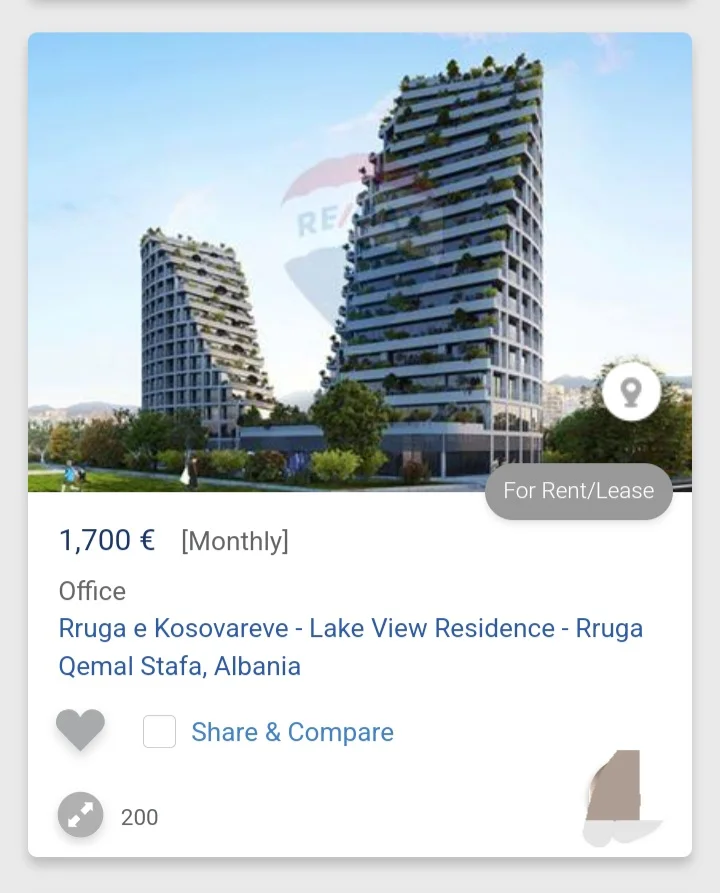Click the 1,700 € price text
The width and height of the screenshot is (720, 893).
(106, 540)
